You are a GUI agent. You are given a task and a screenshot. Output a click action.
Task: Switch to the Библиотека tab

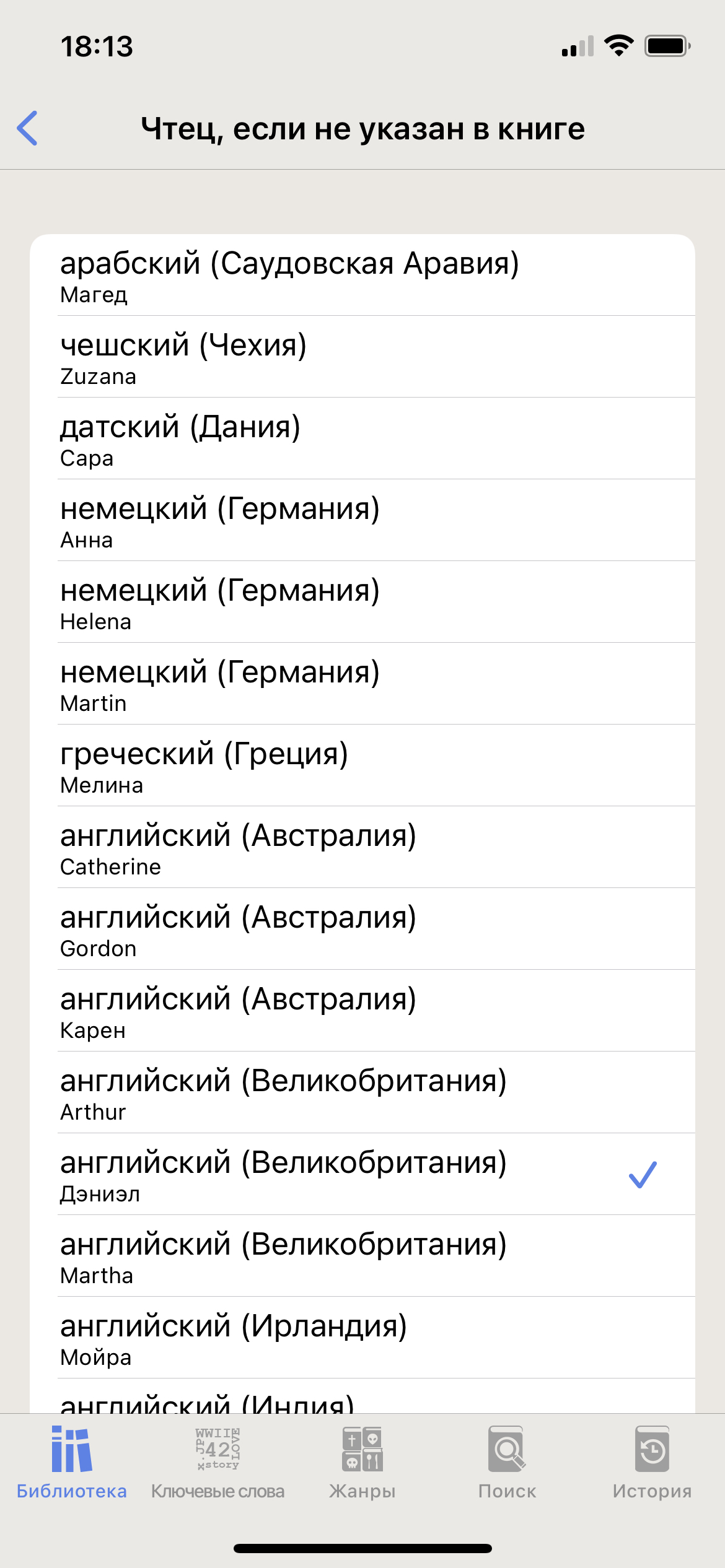[x=72, y=1463]
